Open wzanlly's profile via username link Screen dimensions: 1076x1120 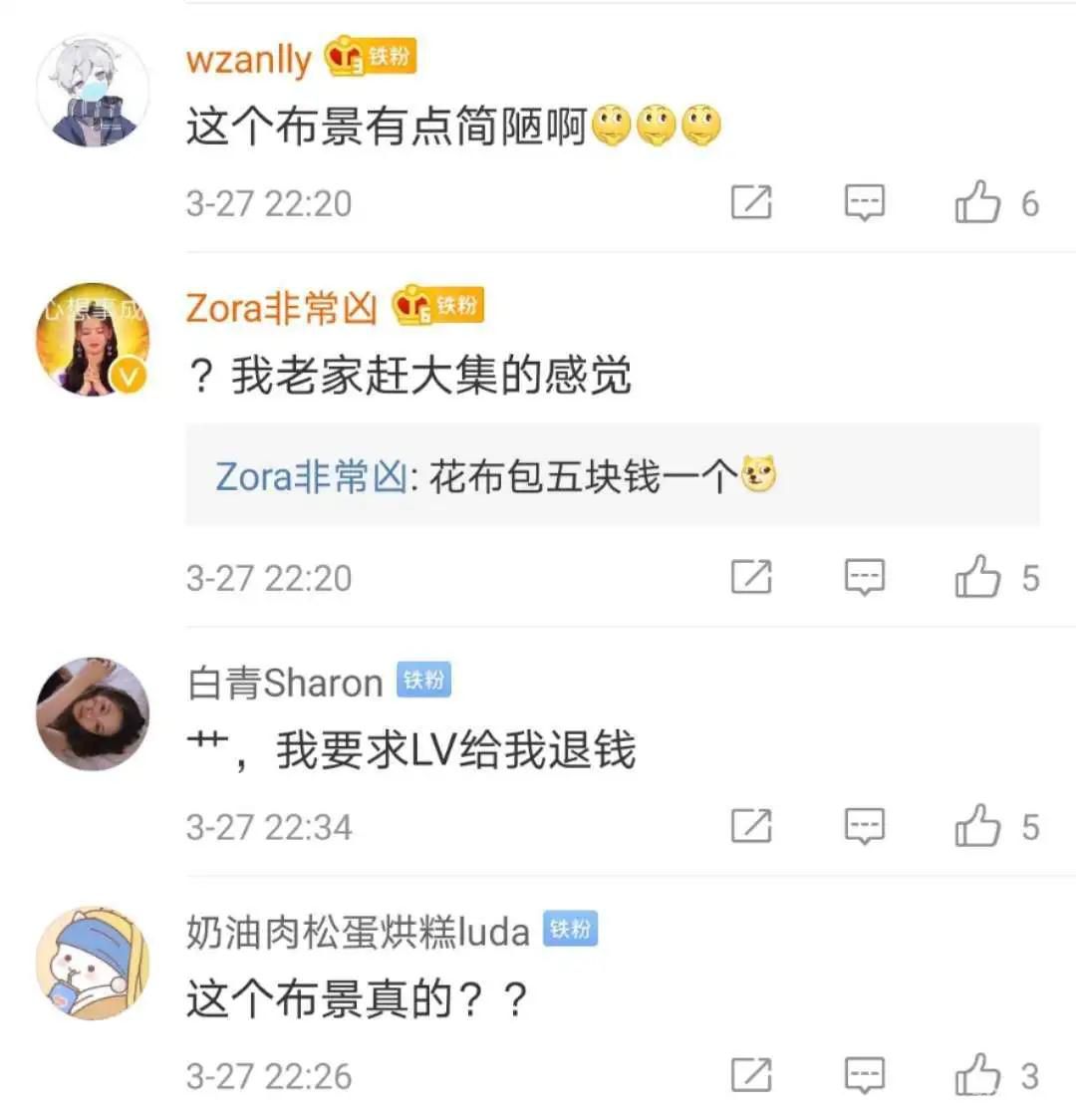point(247,59)
